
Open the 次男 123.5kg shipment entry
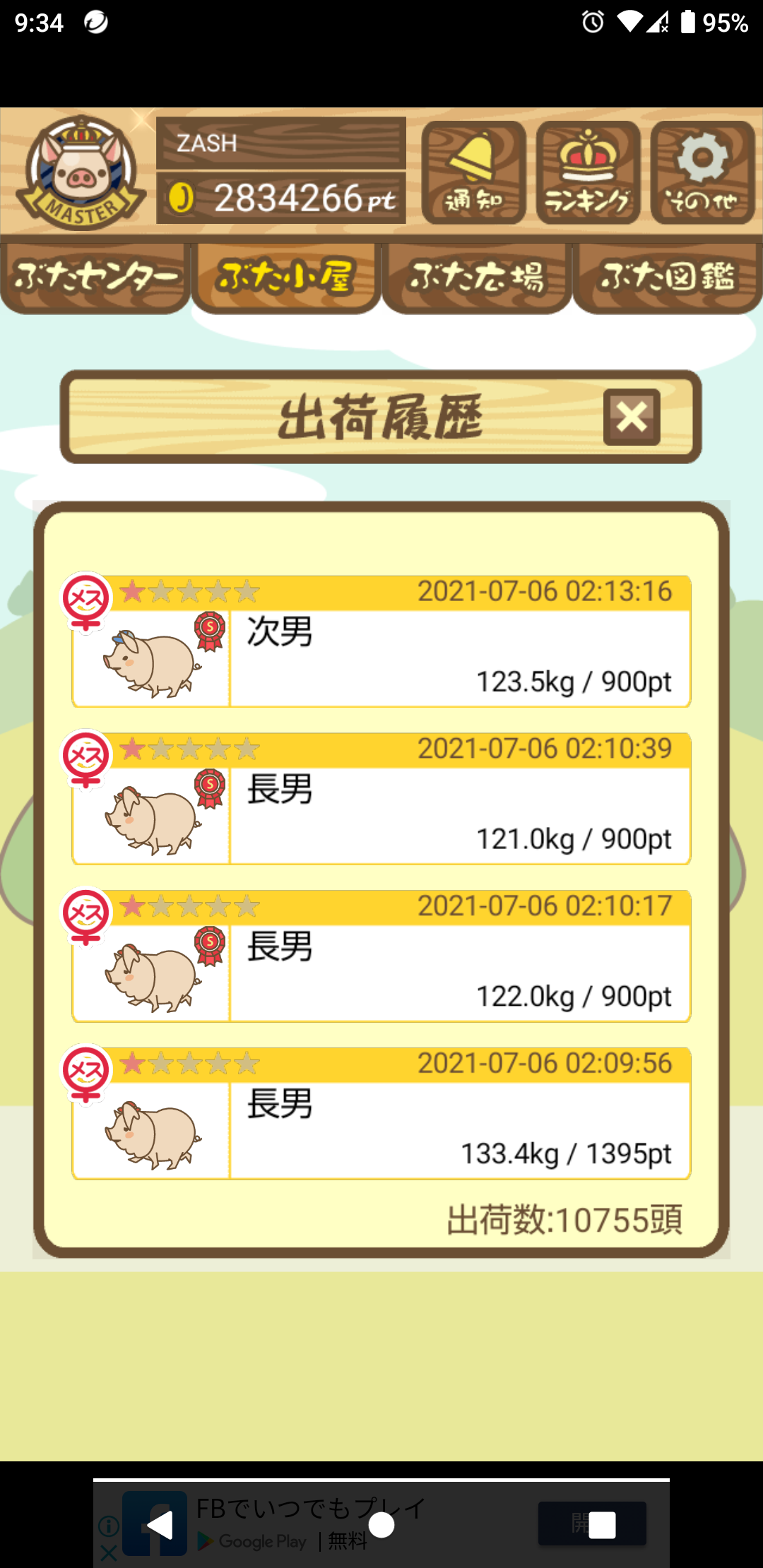click(381, 641)
